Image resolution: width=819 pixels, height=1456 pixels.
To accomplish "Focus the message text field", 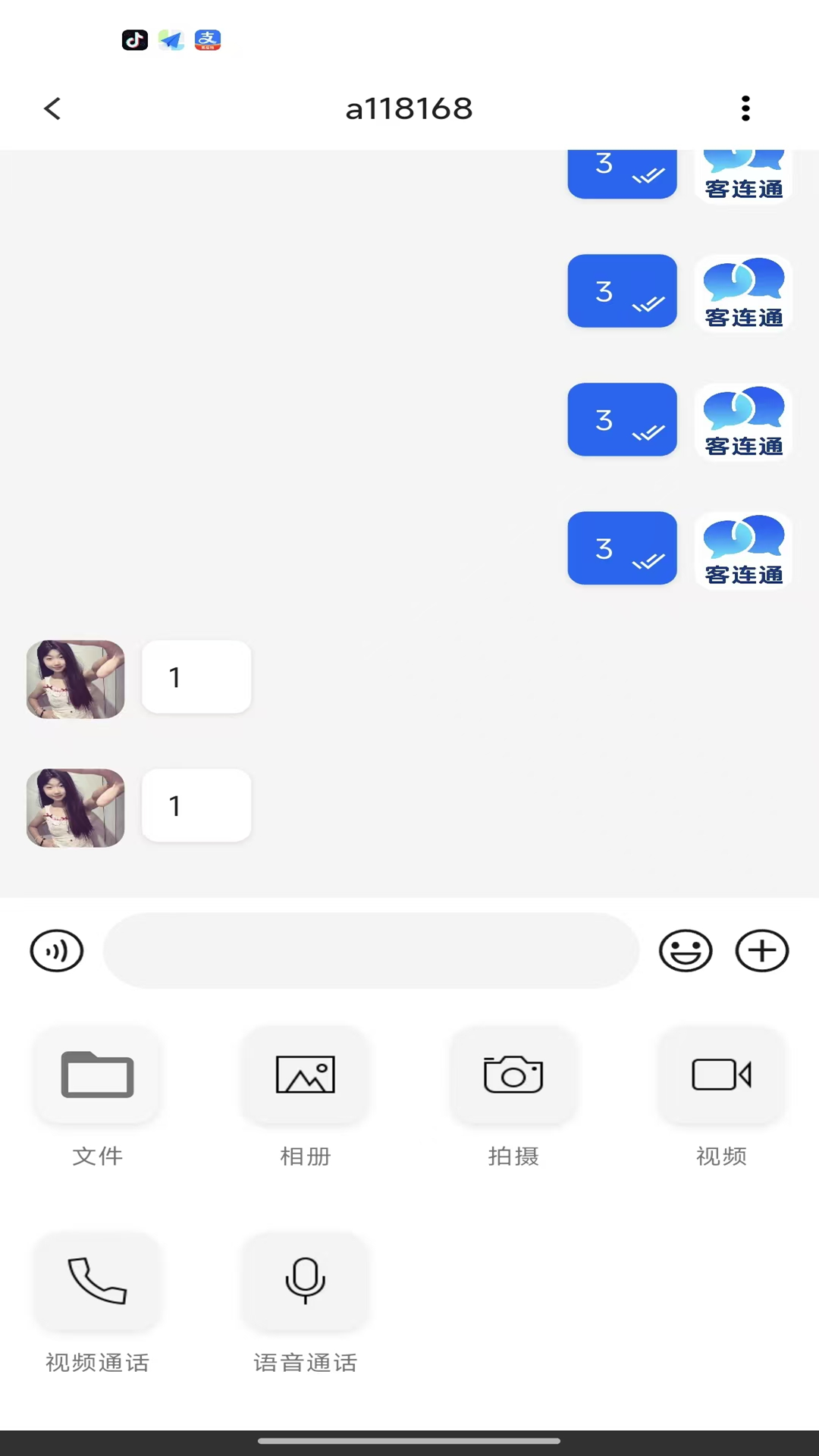I will tap(371, 950).
